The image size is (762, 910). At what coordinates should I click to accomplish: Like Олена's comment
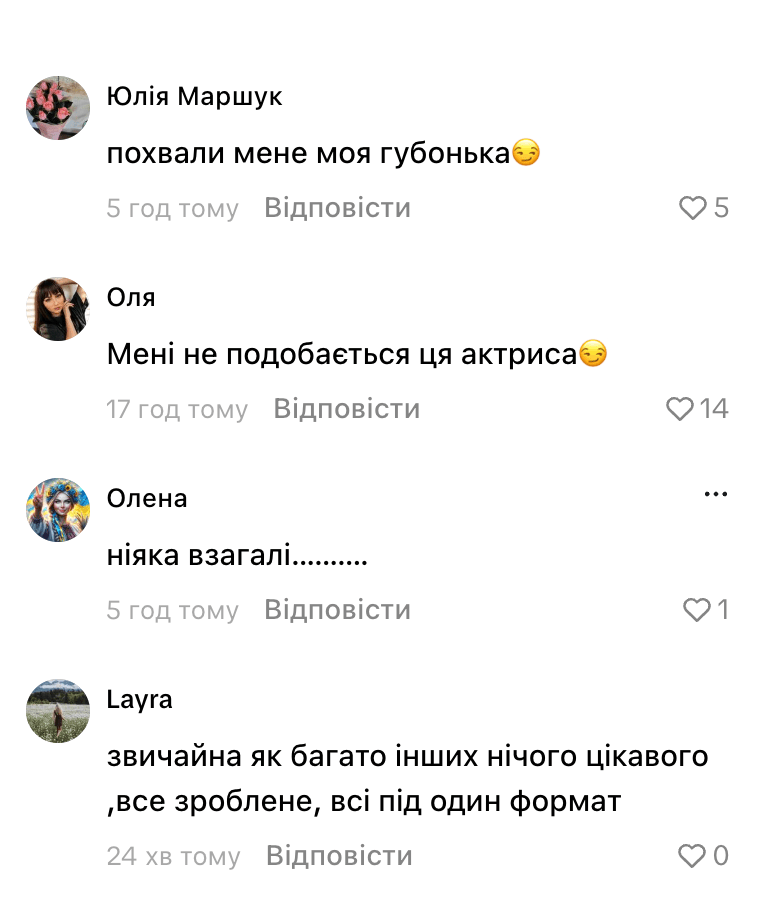tap(696, 610)
